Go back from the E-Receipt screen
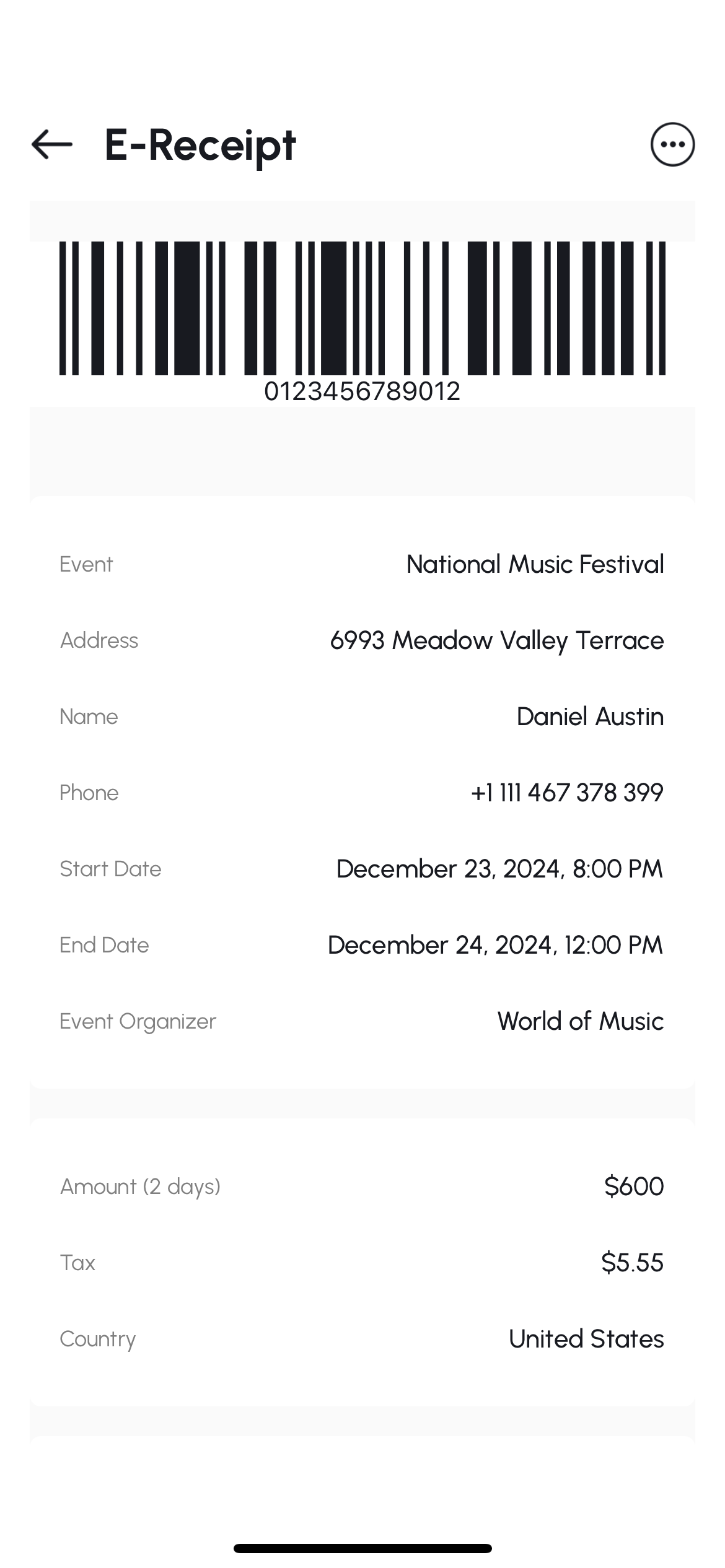Screen dimensions: 725x1568 [52, 144]
